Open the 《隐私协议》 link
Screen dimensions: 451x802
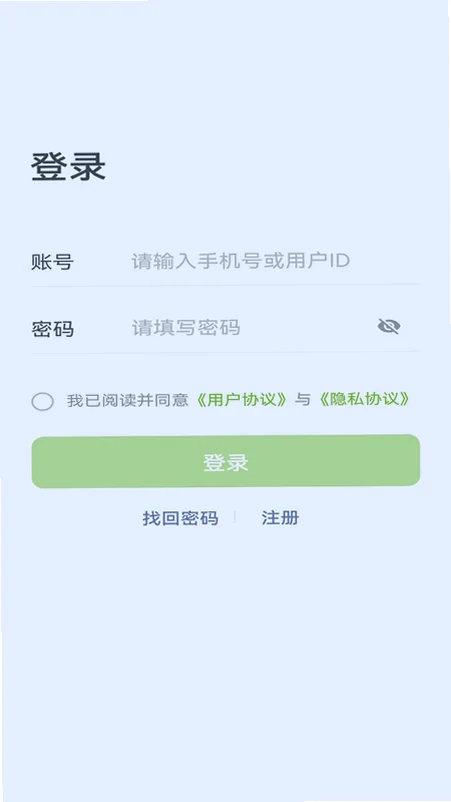(364, 399)
